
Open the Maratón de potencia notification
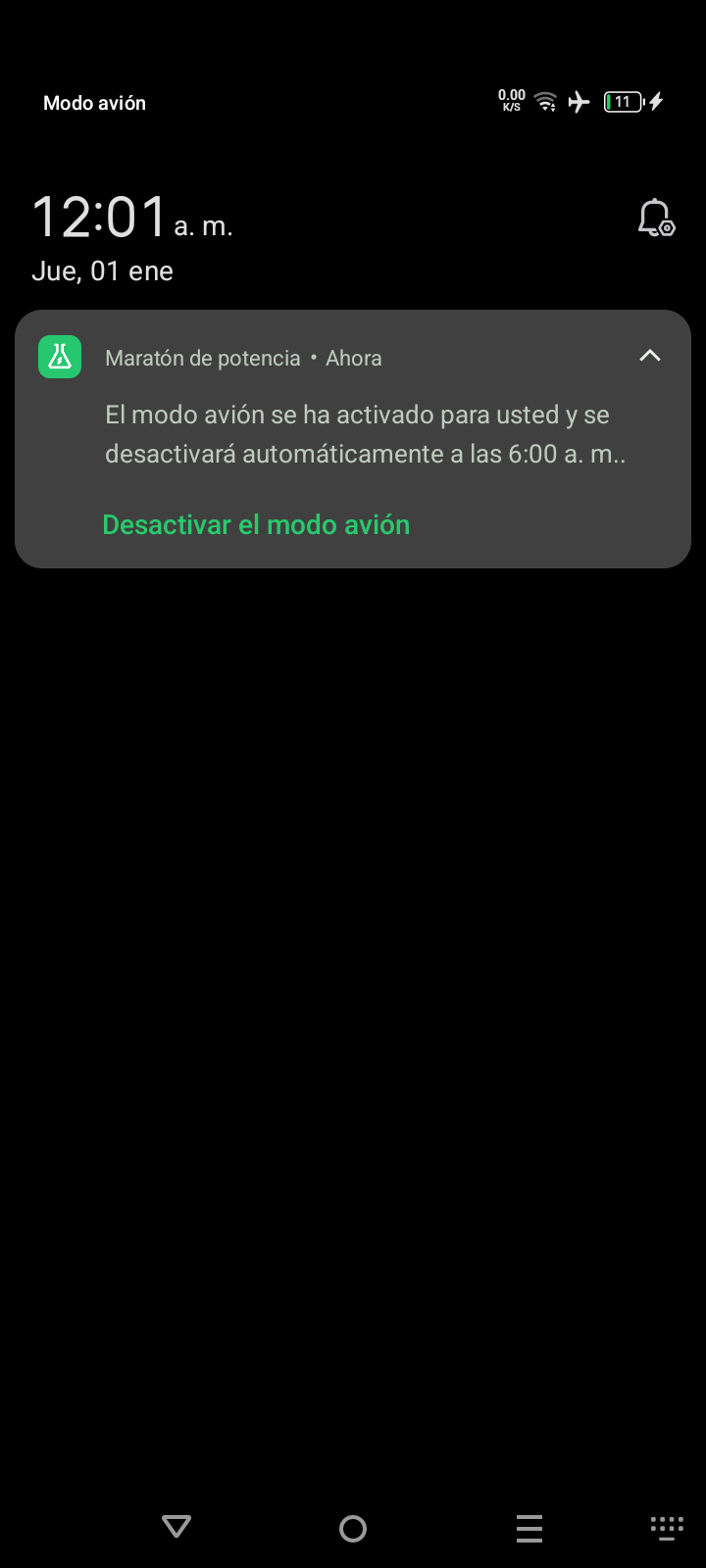365,434
